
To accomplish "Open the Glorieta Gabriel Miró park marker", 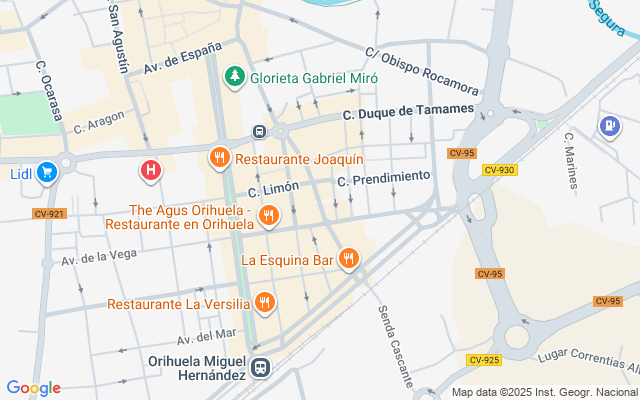I will point(234,76).
